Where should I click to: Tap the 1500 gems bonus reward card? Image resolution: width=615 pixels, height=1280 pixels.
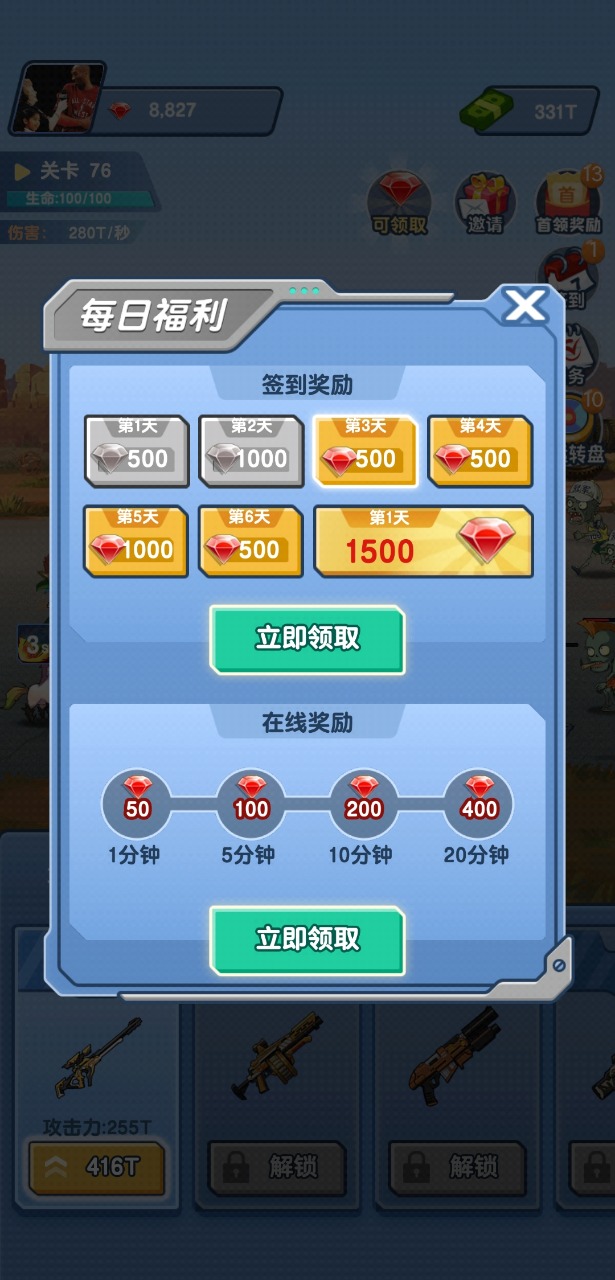click(x=423, y=542)
